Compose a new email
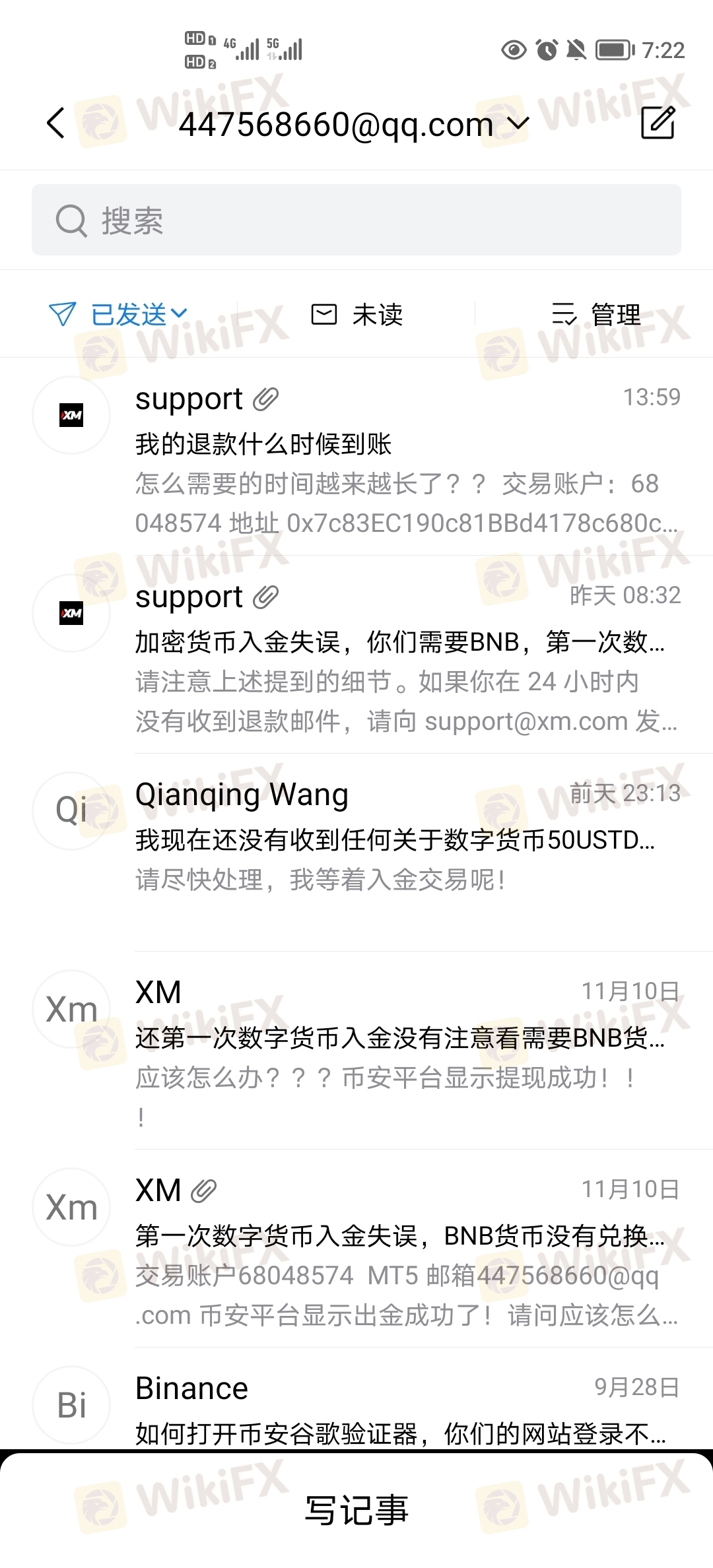This screenshot has height=1568, width=713. (x=658, y=123)
